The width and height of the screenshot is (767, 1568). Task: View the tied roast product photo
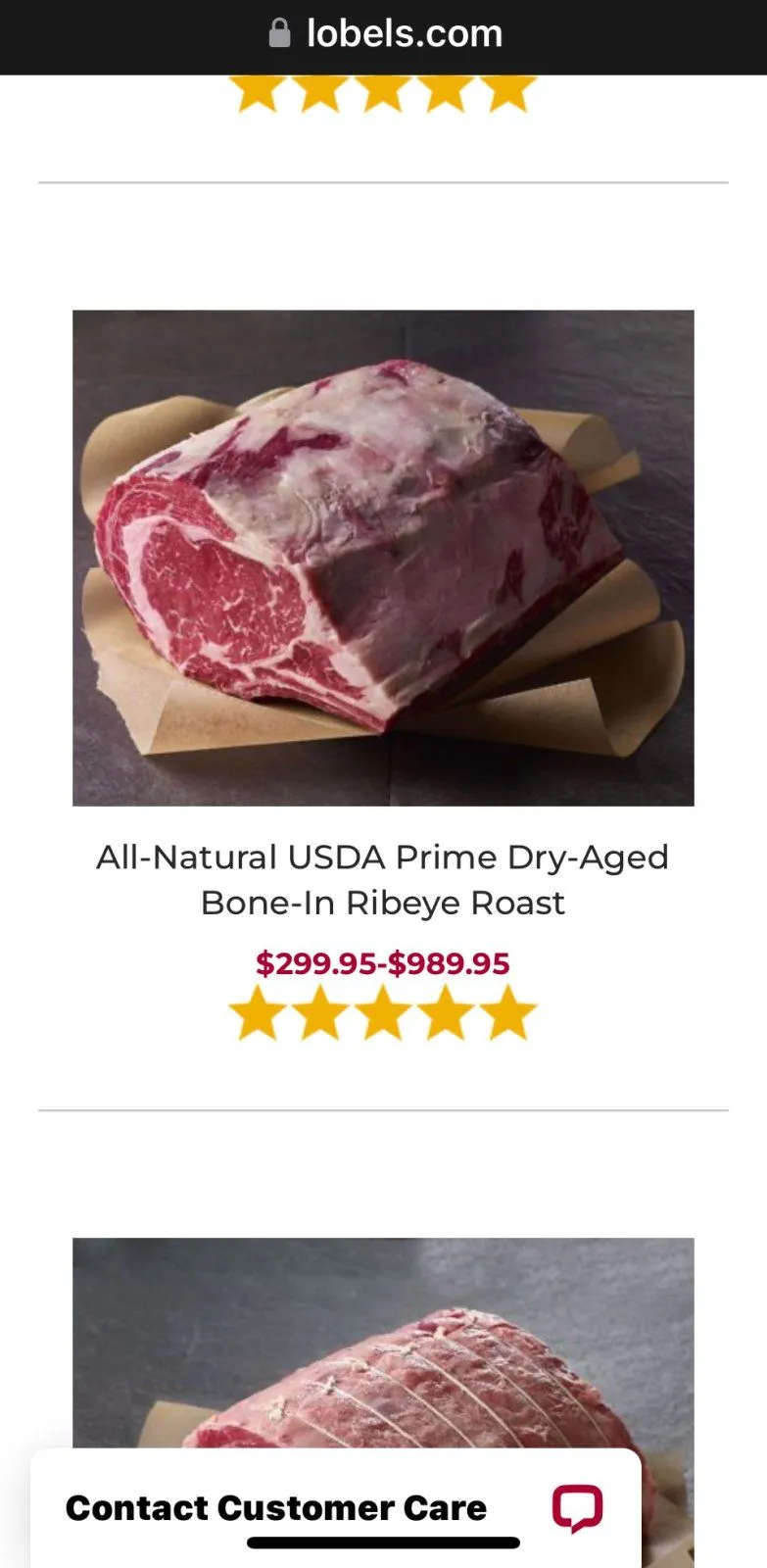(x=383, y=1343)
